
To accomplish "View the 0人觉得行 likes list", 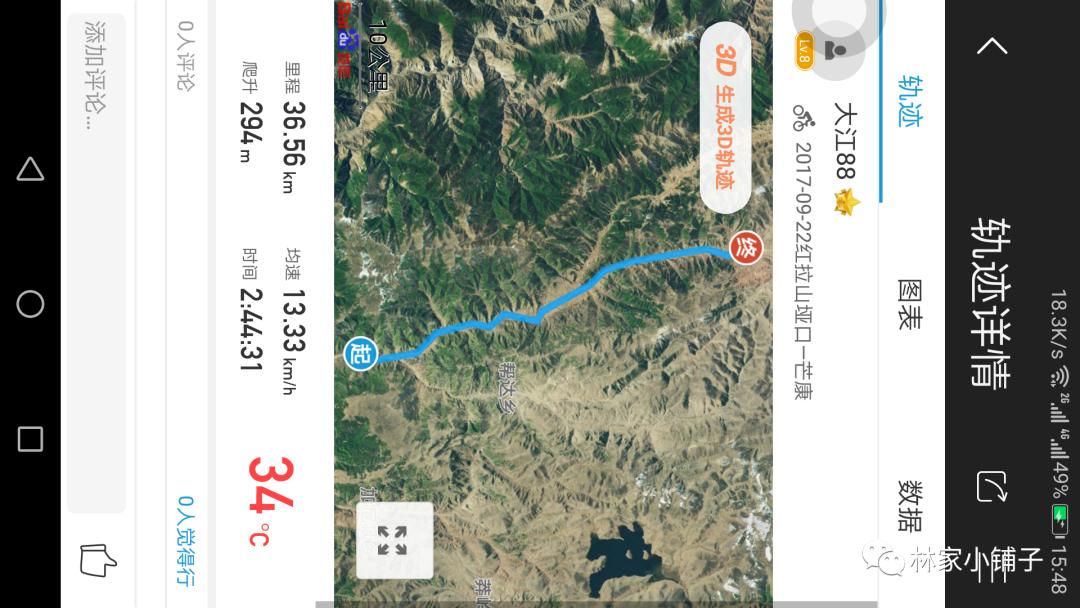I will point(185,540).
